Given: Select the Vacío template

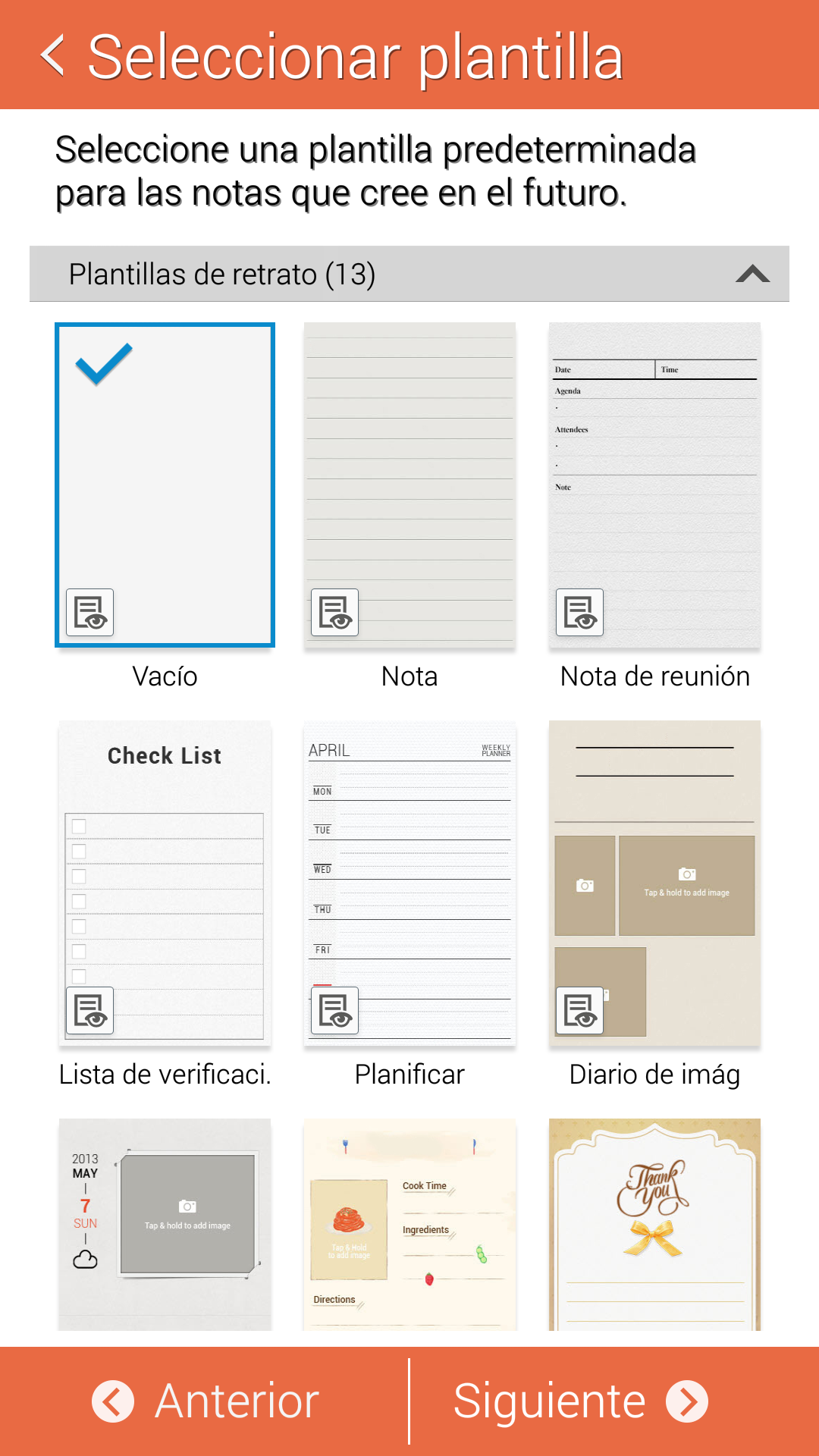Looking at the screenshot, I should point(165,470).
